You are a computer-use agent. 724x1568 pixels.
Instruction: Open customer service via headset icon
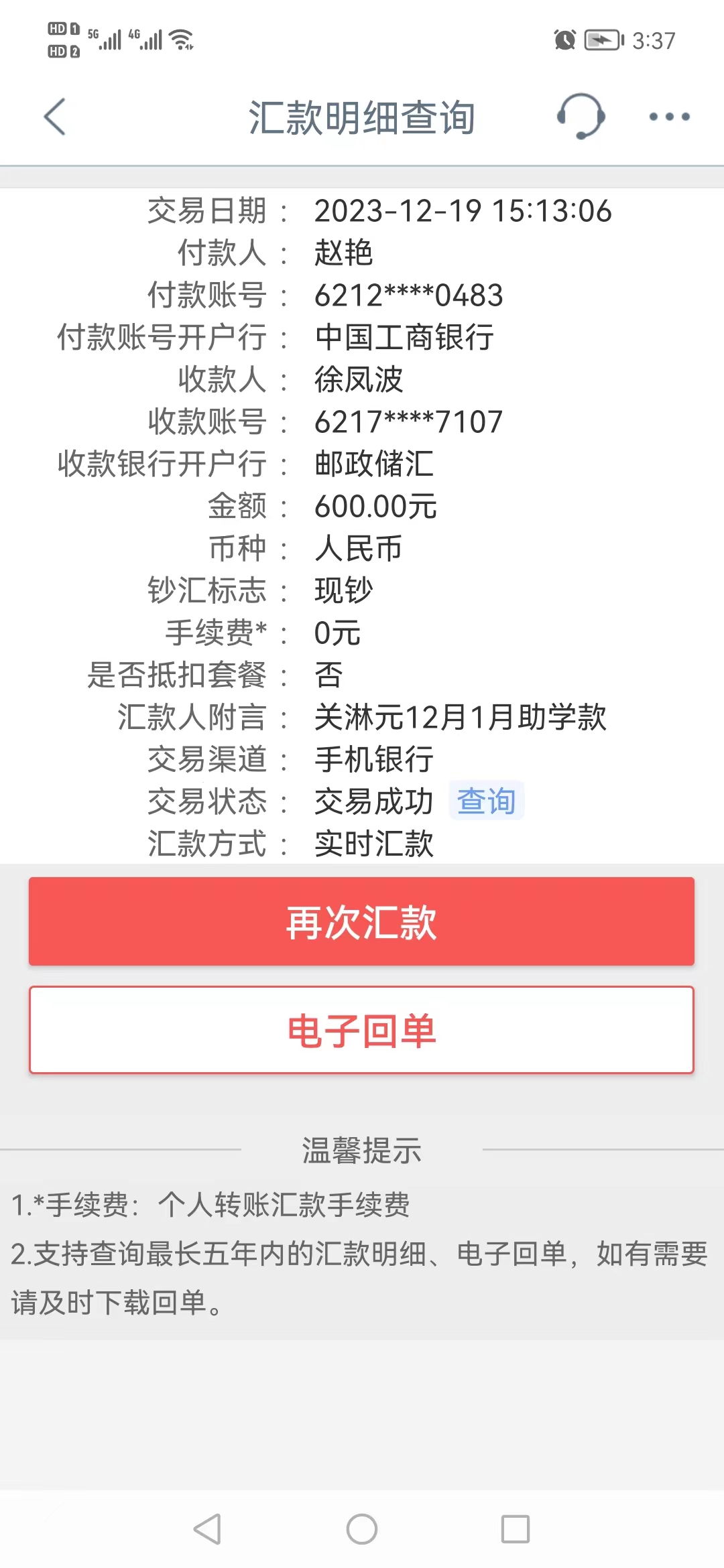coord(581,115)
